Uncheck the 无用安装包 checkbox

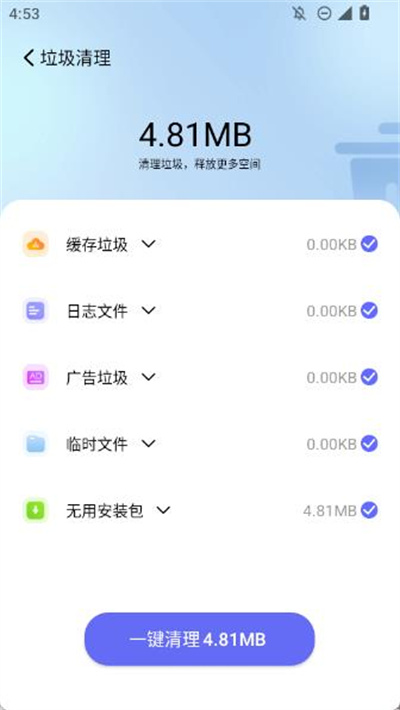click(x=369, y=510)
